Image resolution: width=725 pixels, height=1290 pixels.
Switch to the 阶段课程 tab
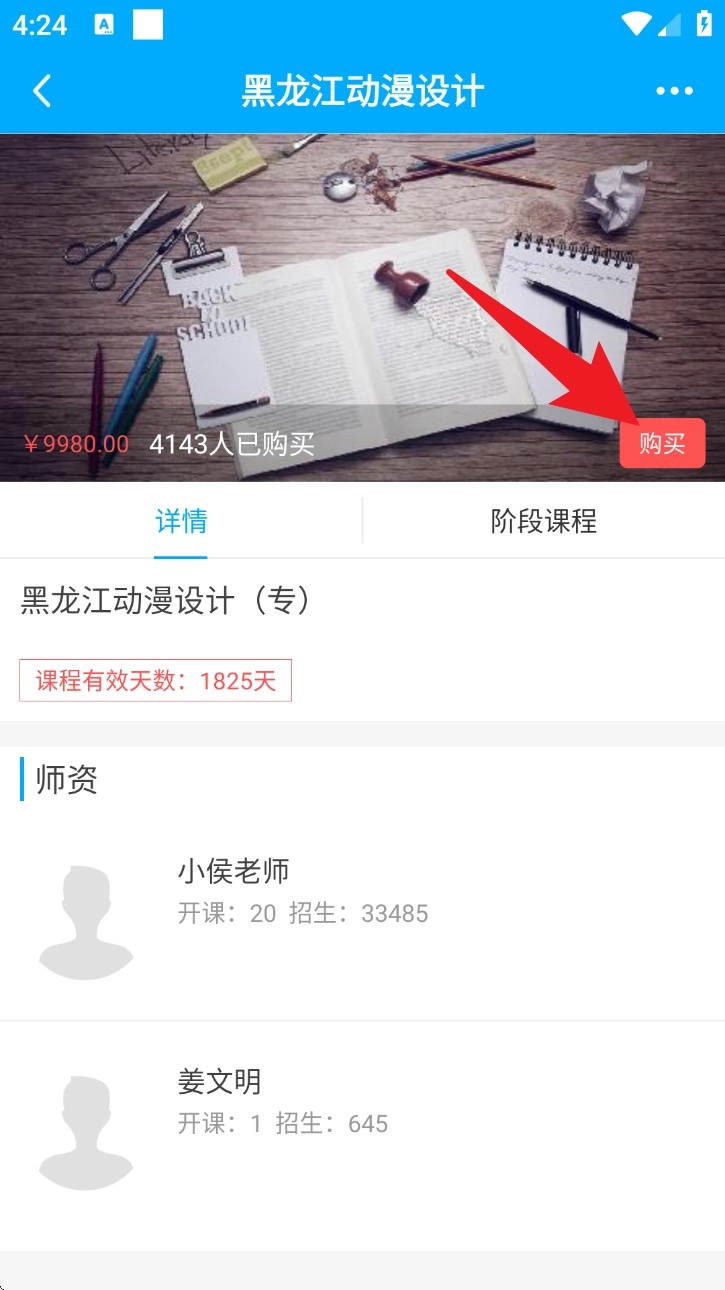[543, 521]
